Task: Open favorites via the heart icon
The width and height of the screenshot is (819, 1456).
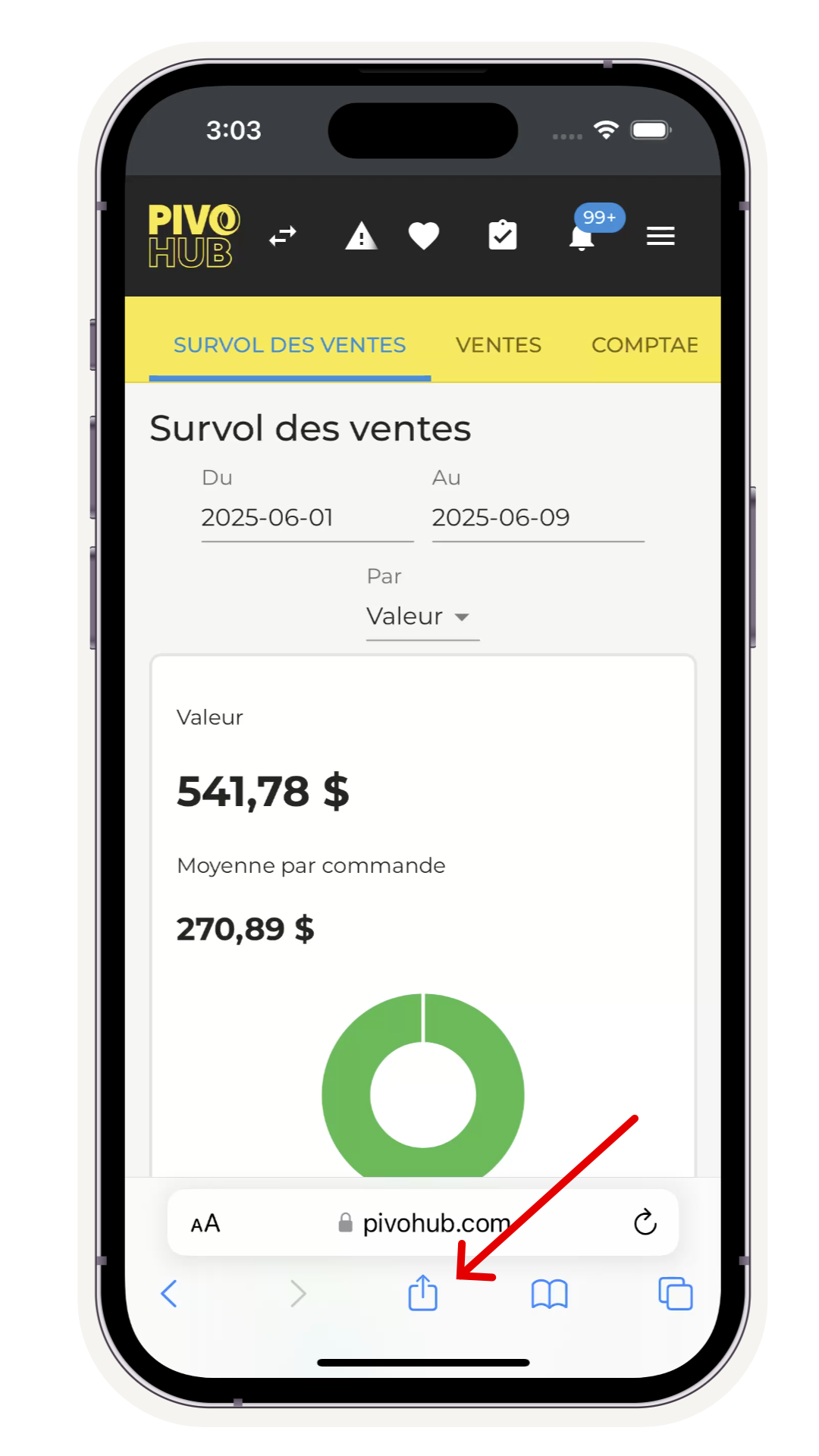Action: click(424, 236)
